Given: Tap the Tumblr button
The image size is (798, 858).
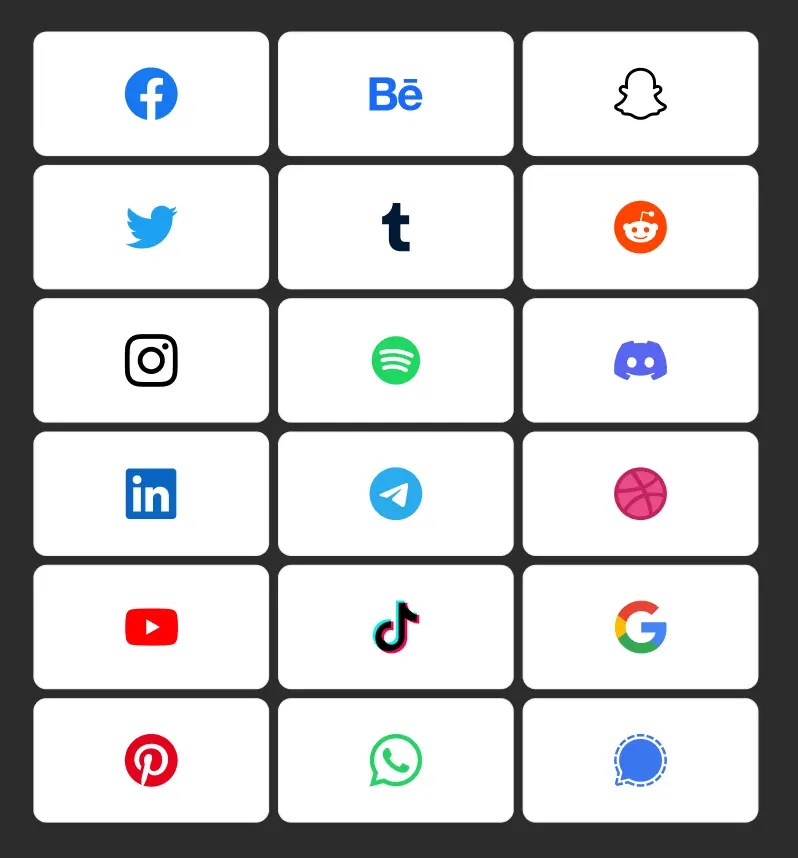Looking at the screenshot, I should 396,227.
